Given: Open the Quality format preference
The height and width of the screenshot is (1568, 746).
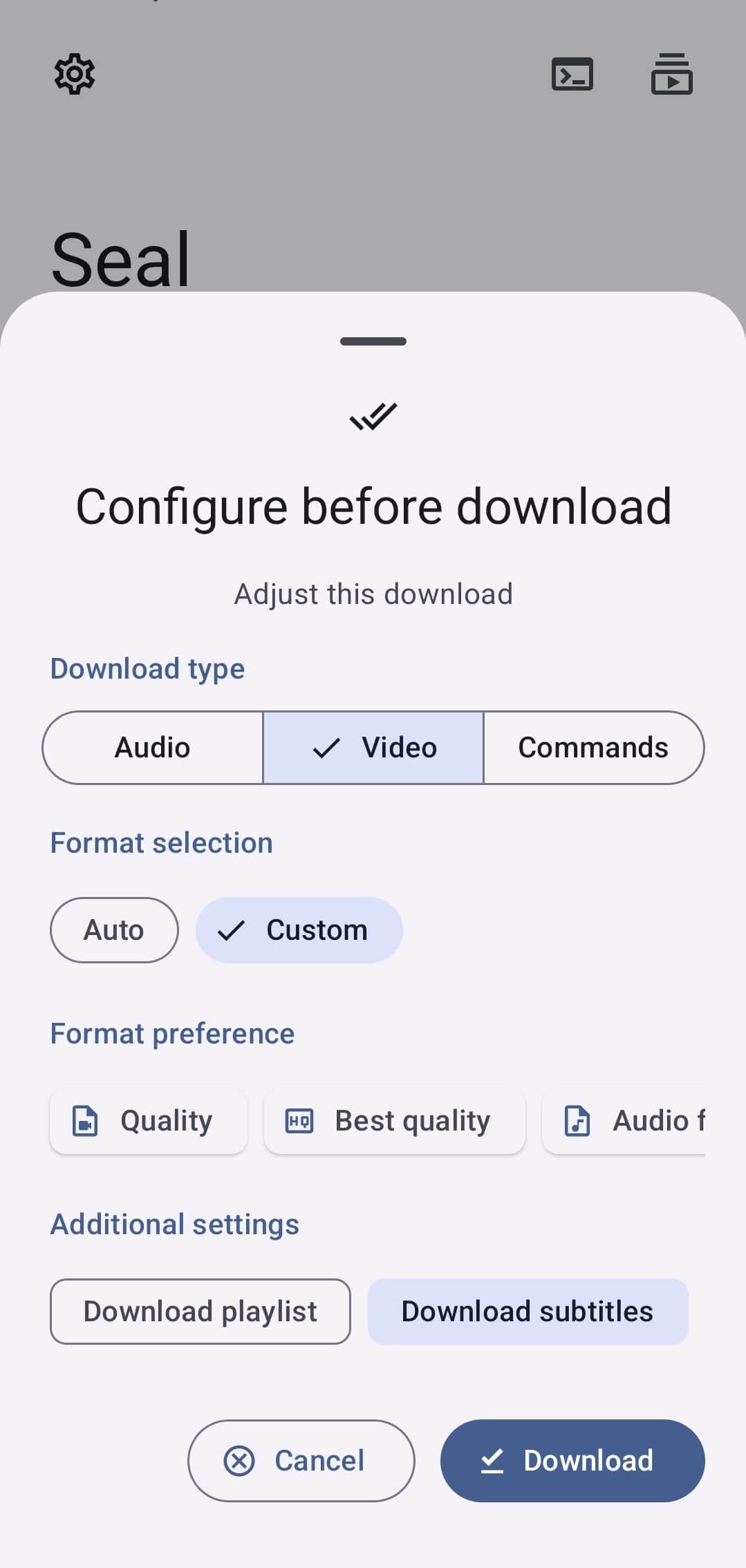Looking at the screenshot, I should 148,1121.
